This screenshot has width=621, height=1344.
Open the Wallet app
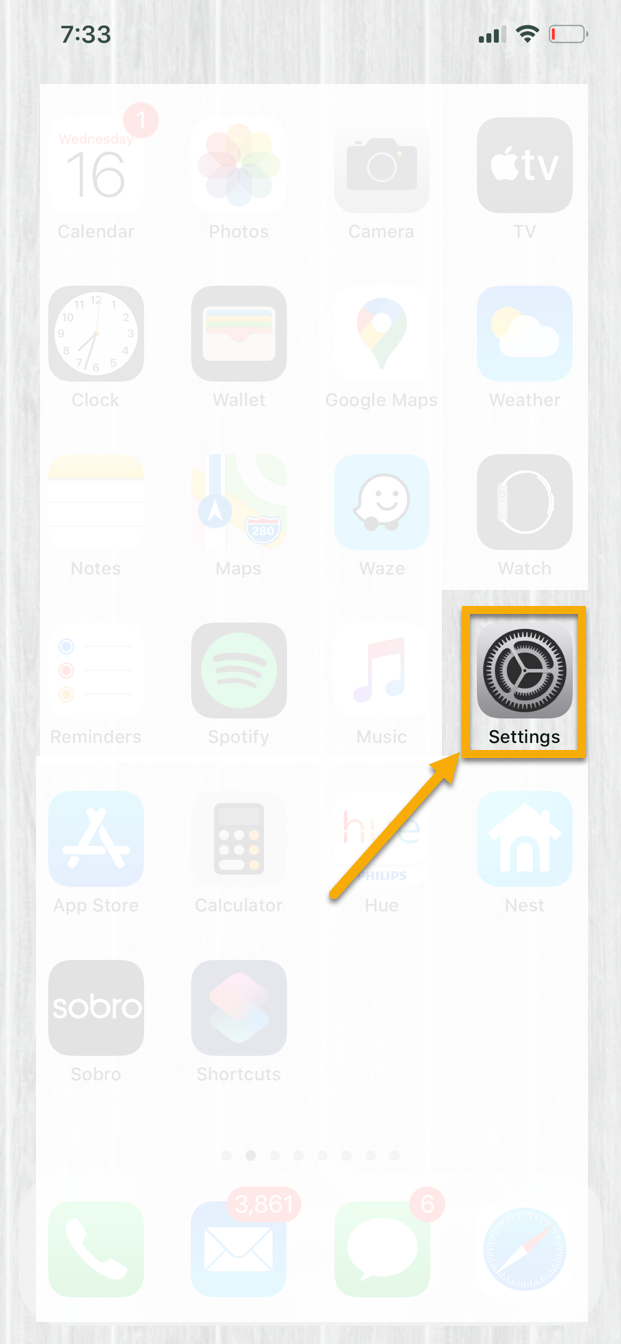(x=239, y=334)
